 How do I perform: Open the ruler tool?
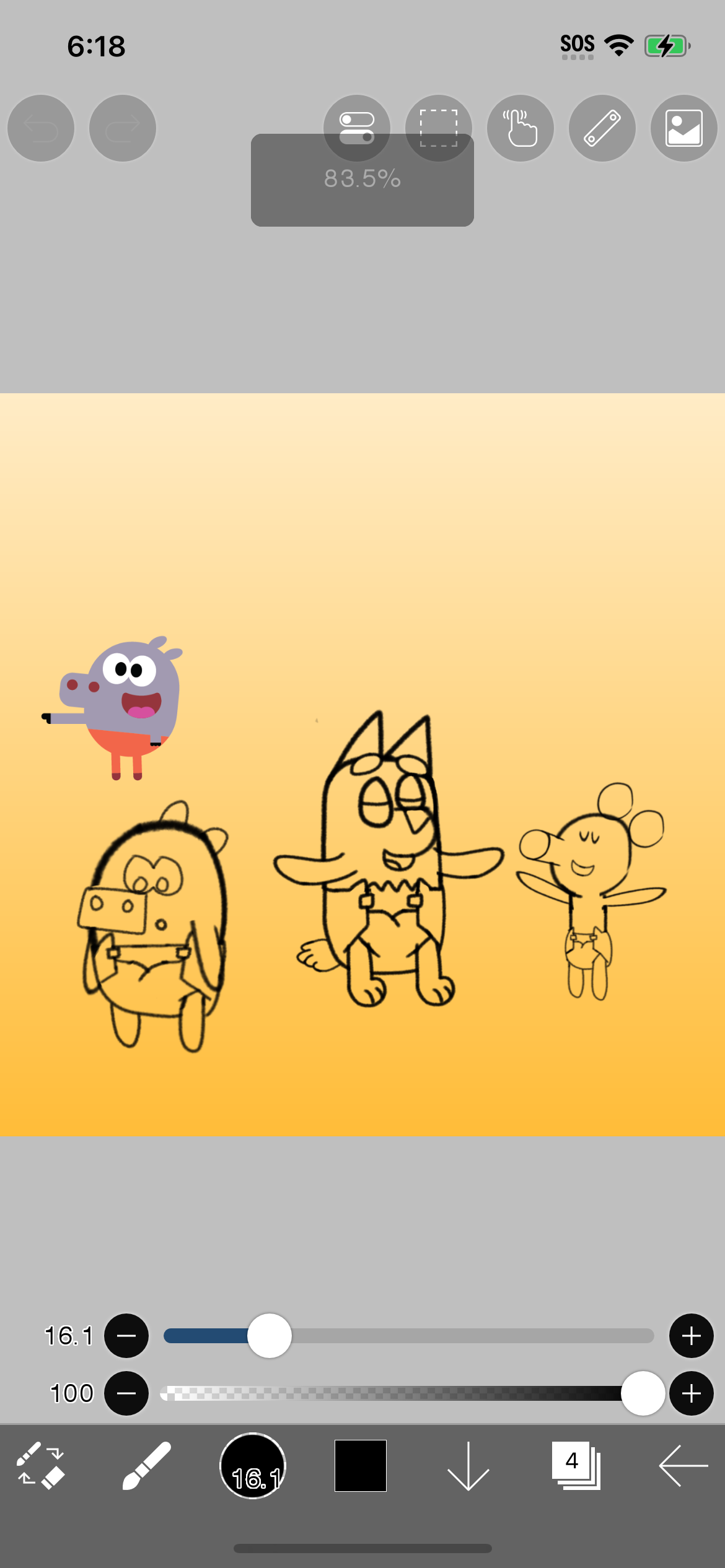tap(602, 128)
